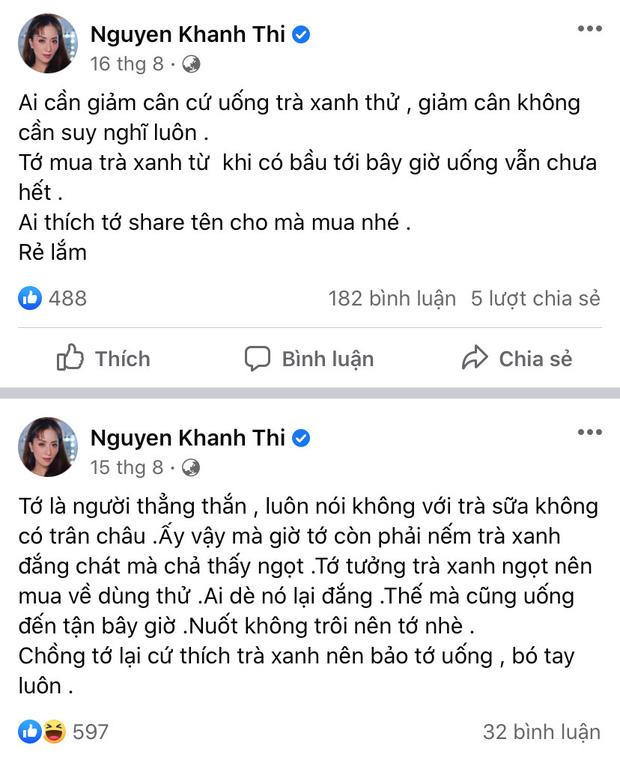Open Nguyen Khanh Thi's avatar on 16 thg 8 post
This screenshot has height=760, width=620.
click(47, 43)
